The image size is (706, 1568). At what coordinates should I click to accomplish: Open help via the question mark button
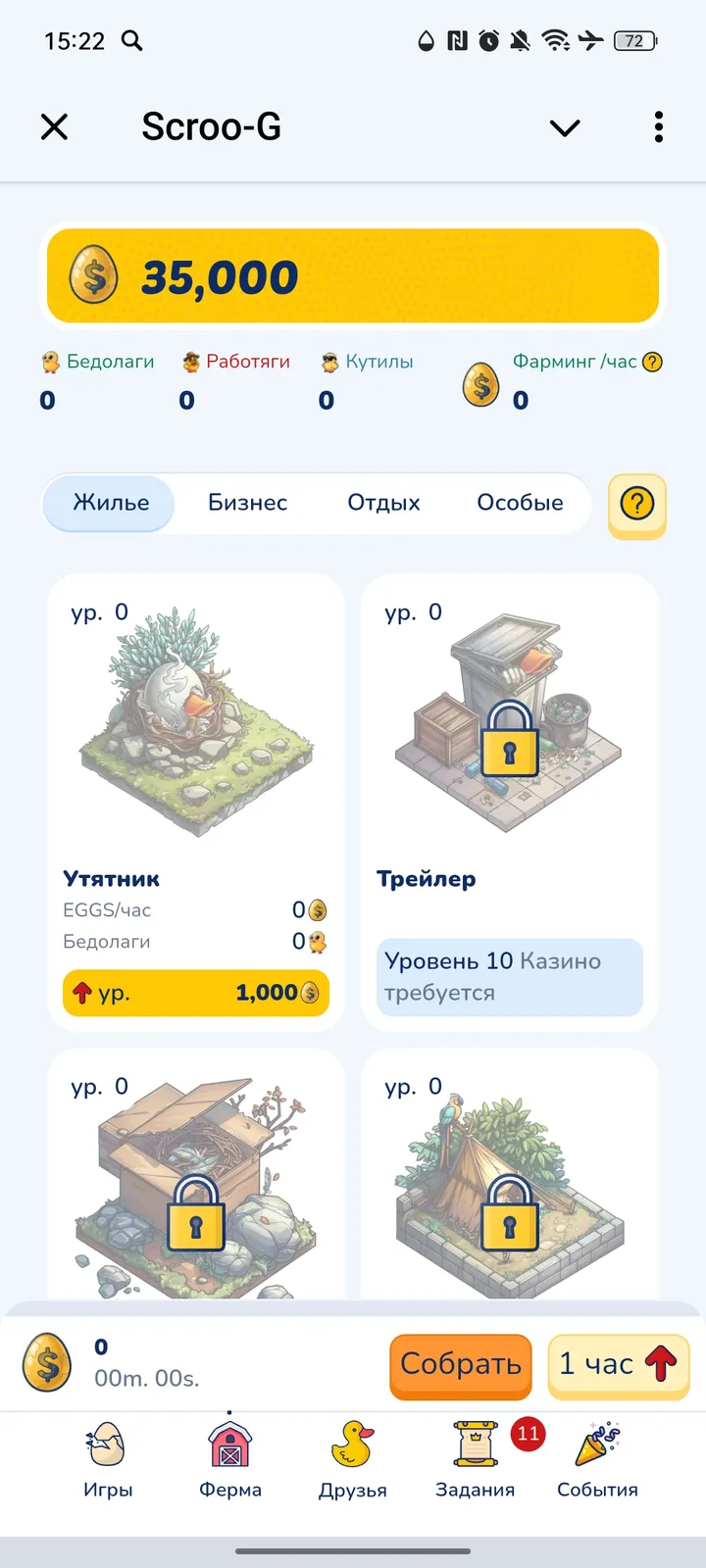tap(637, 506)
